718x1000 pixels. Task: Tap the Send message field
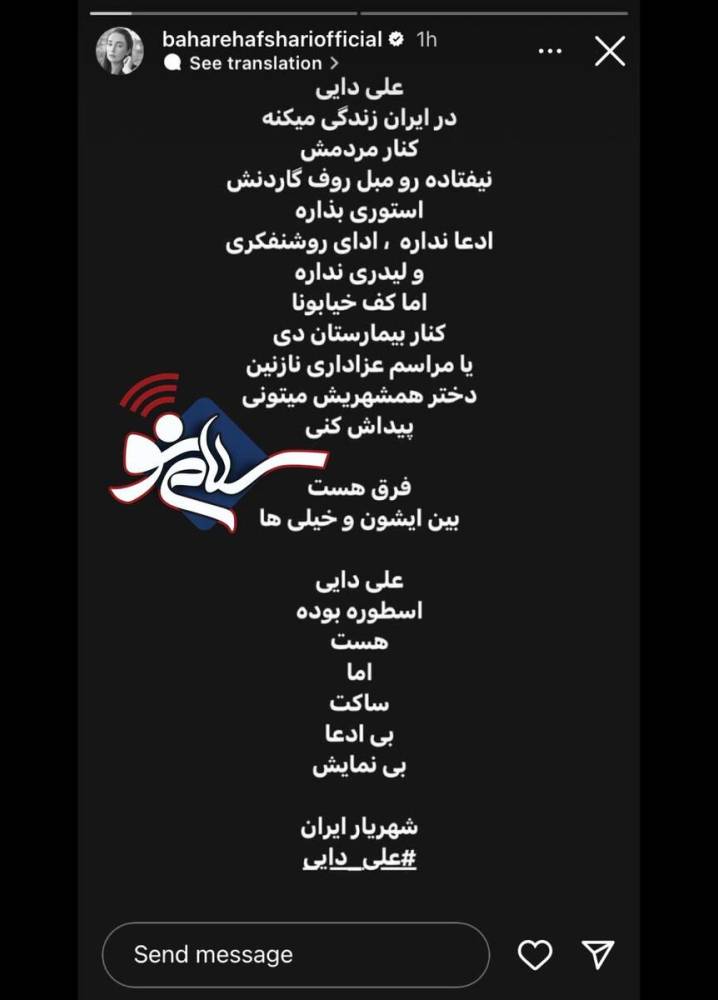(296, 955)
